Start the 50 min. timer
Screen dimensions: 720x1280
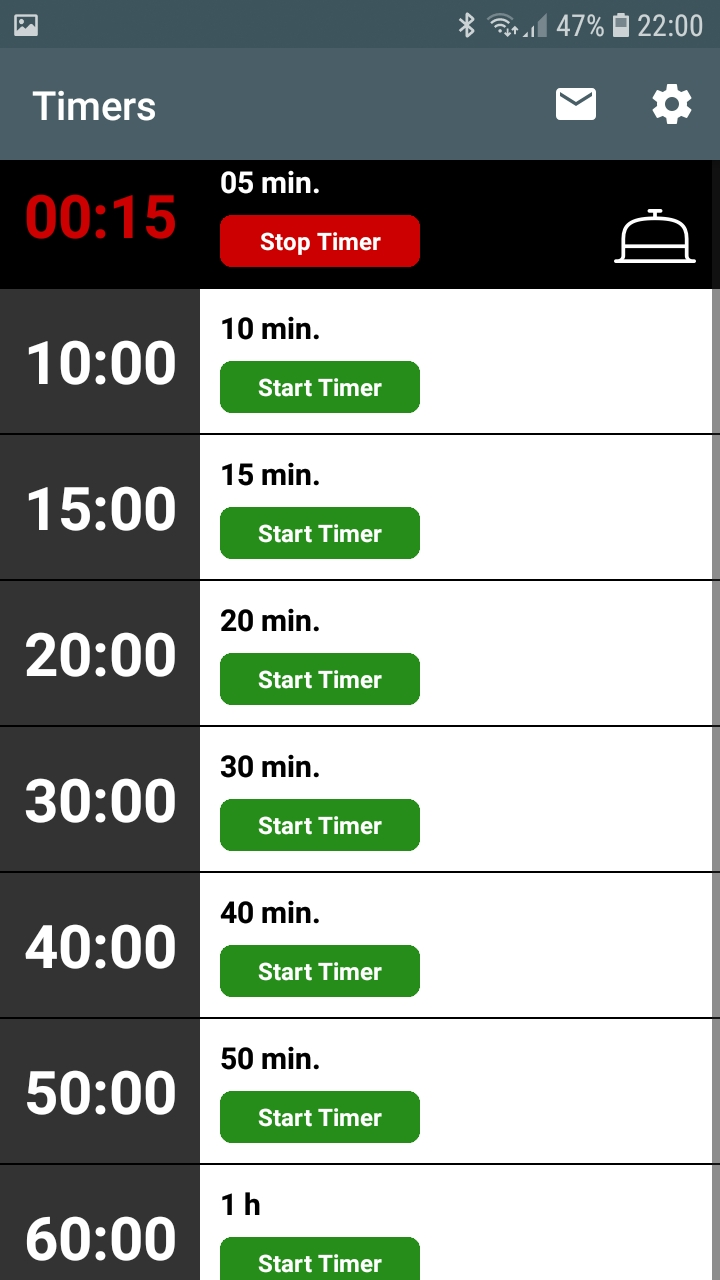pos(320,1117)
